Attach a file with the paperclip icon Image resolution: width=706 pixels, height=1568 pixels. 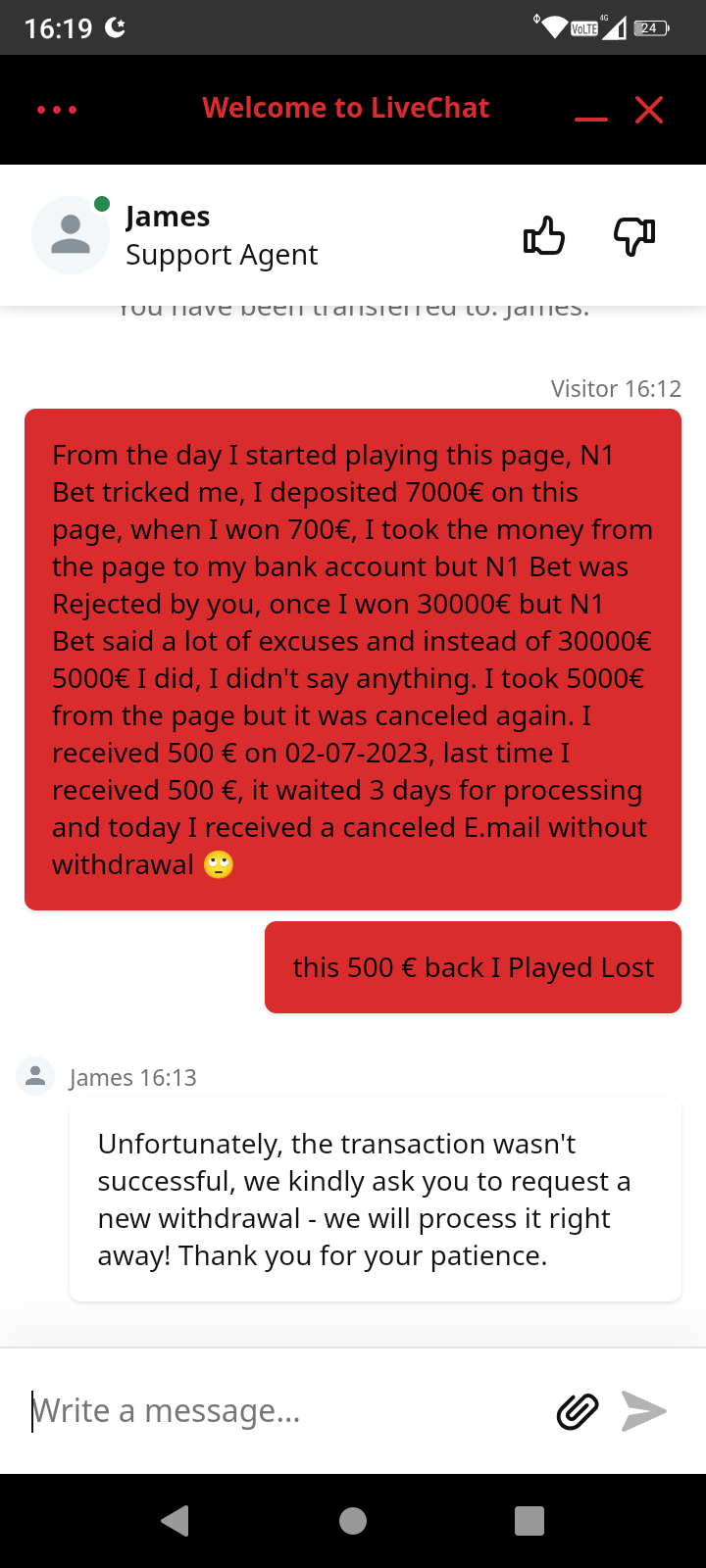pos(578,1411)
